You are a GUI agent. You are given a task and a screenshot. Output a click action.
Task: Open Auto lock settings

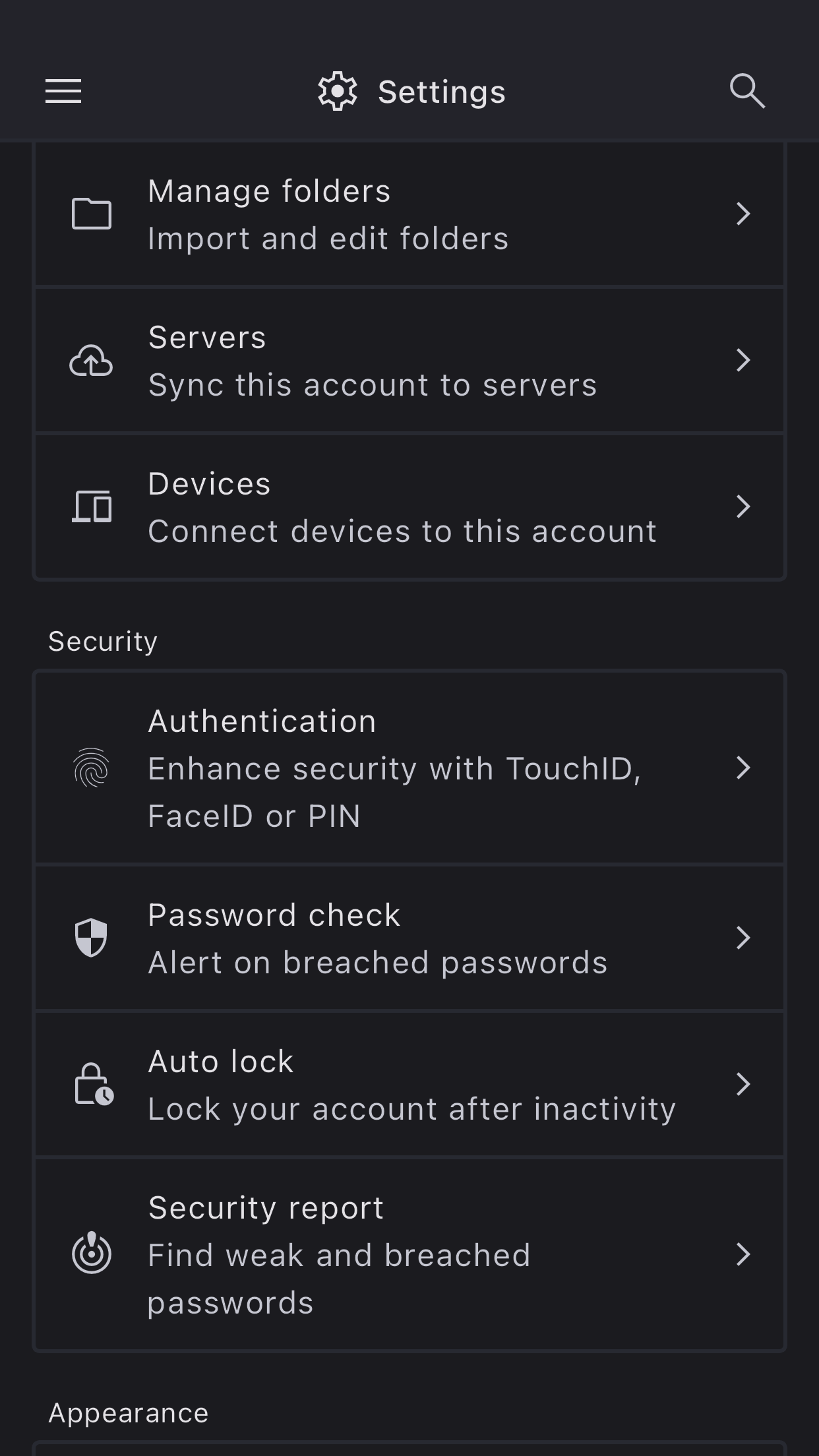pos(409,1085)
